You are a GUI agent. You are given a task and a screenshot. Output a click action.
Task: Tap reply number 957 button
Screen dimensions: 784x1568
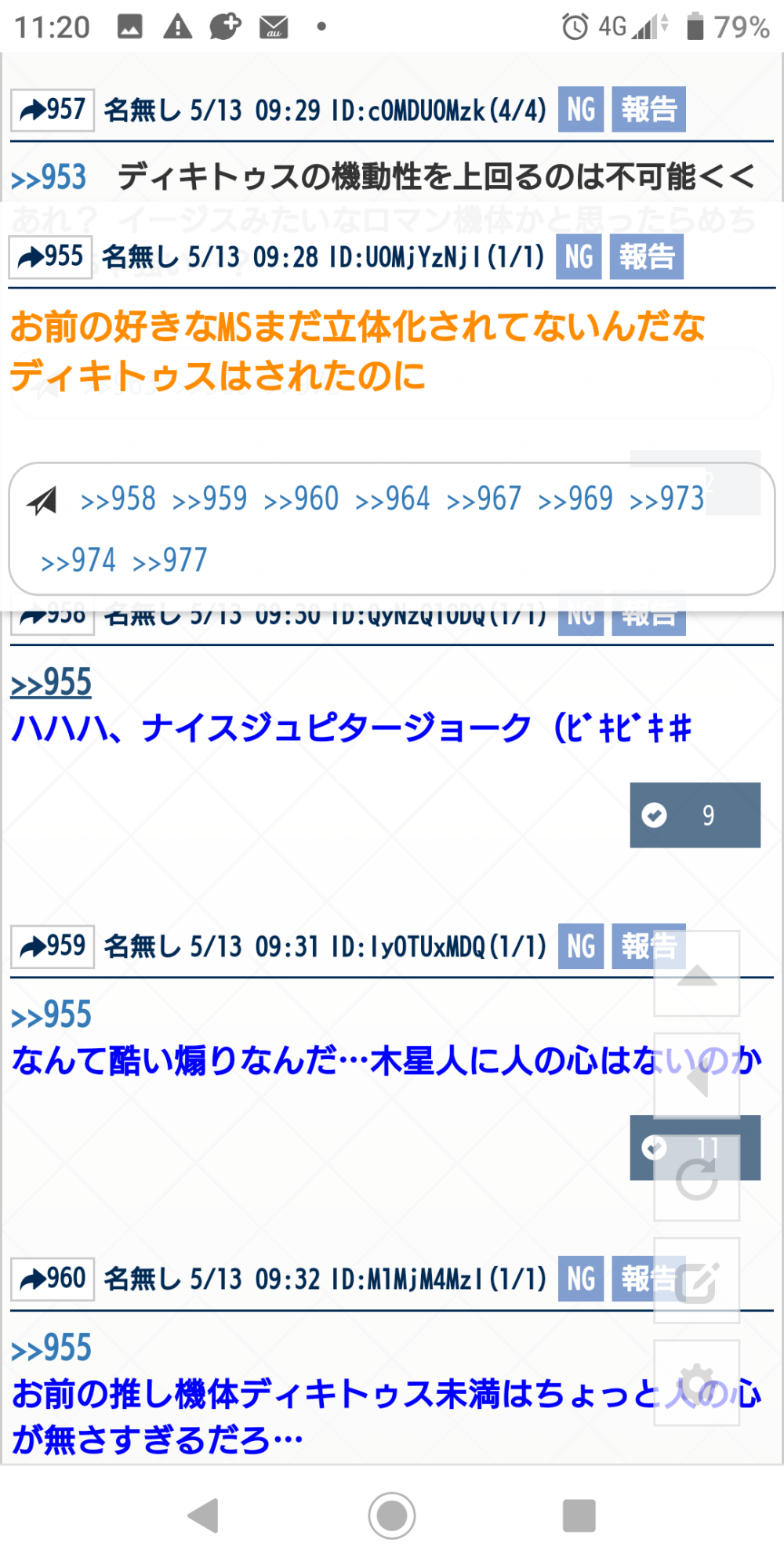pyautogui.click(x=53, y=111)
